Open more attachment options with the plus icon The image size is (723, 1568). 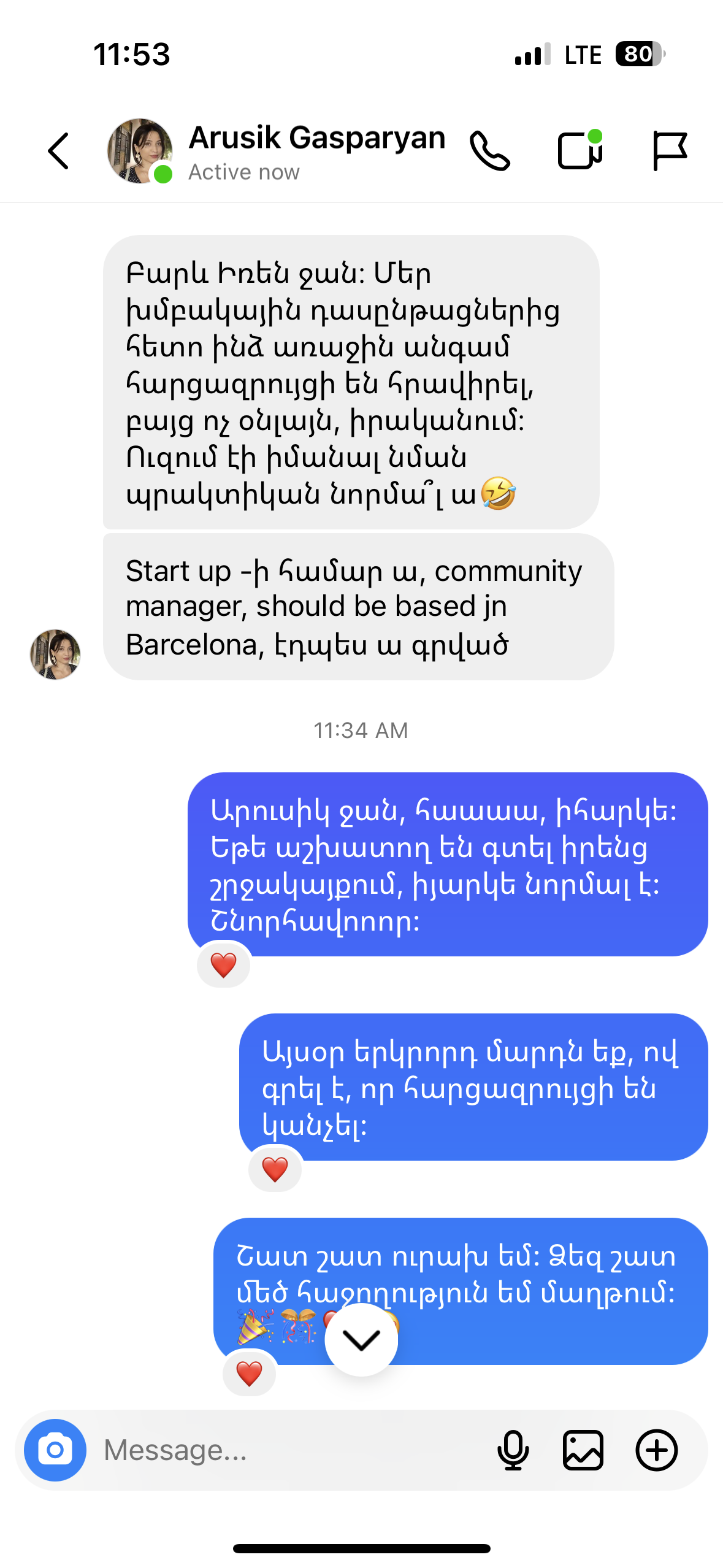coord(656,1450)
